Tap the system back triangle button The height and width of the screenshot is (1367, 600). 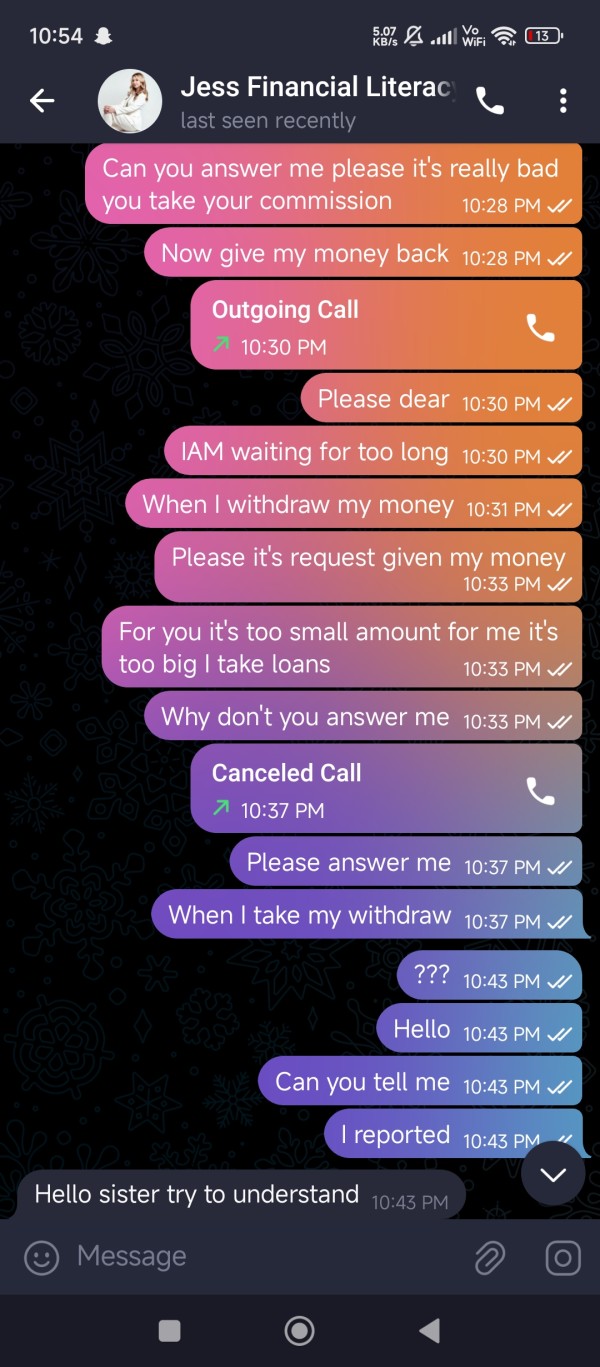coord(430,1330)
